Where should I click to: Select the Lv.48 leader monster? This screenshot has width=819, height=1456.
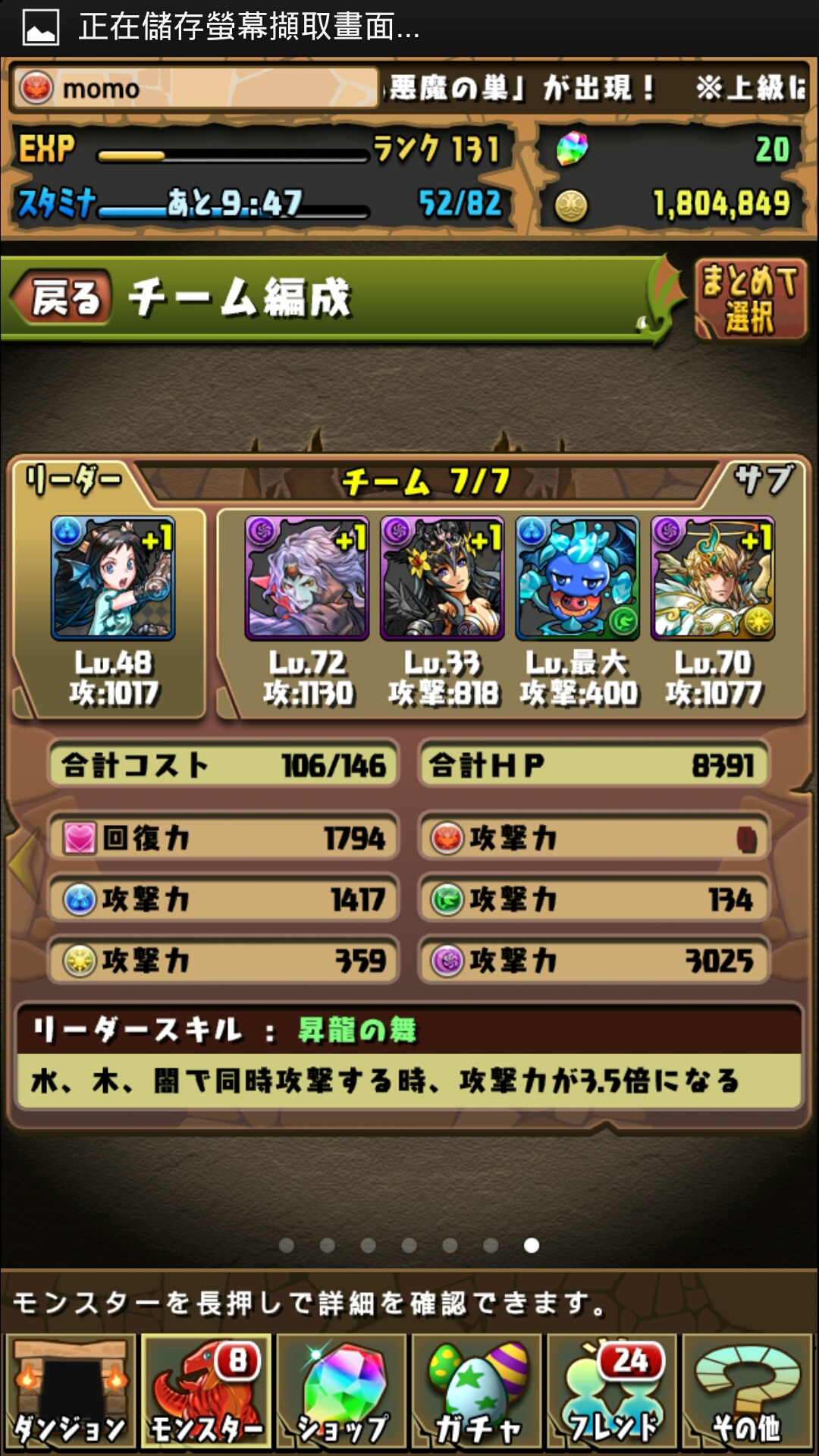pyautogui.click(x=113, y=578)
